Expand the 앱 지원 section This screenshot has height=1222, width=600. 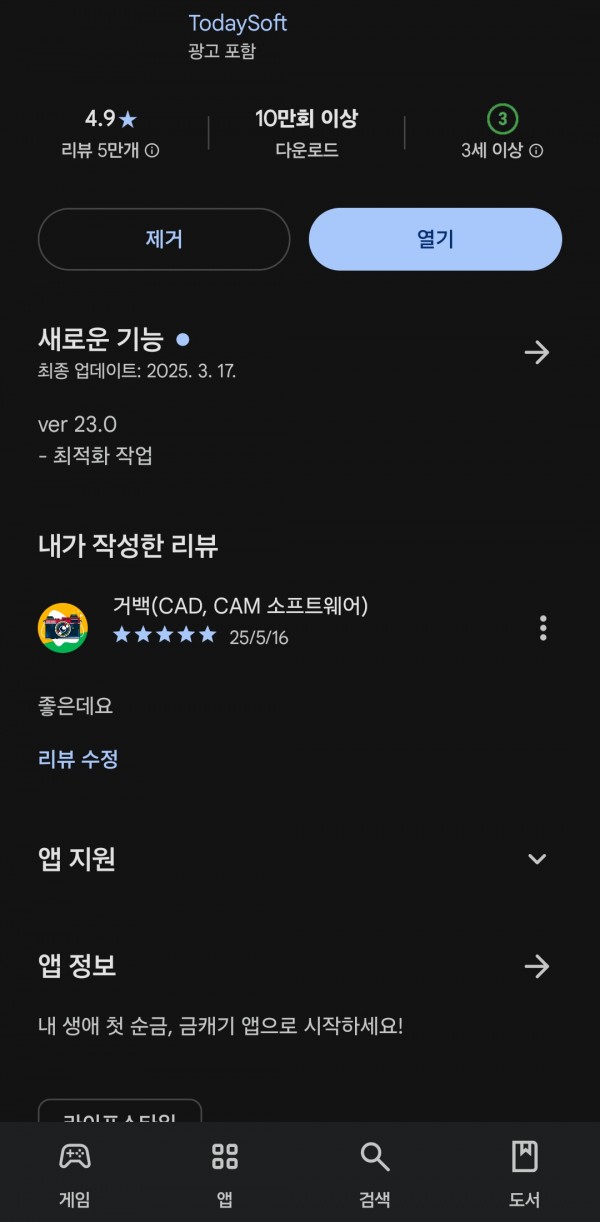pyautogui.click(x=537, y=859)
